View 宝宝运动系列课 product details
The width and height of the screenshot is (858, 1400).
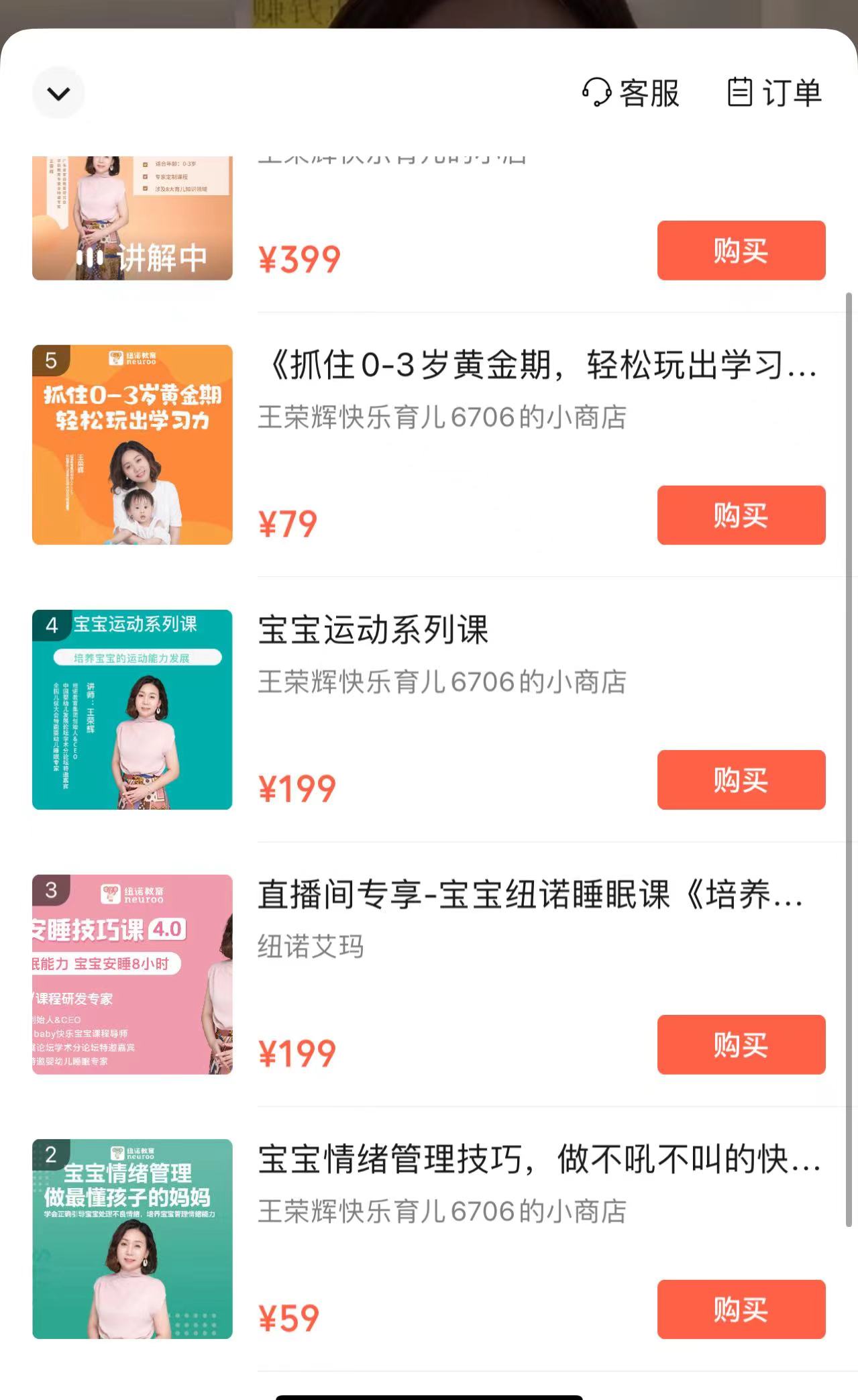pyautogui.click(x=374, y=631)
